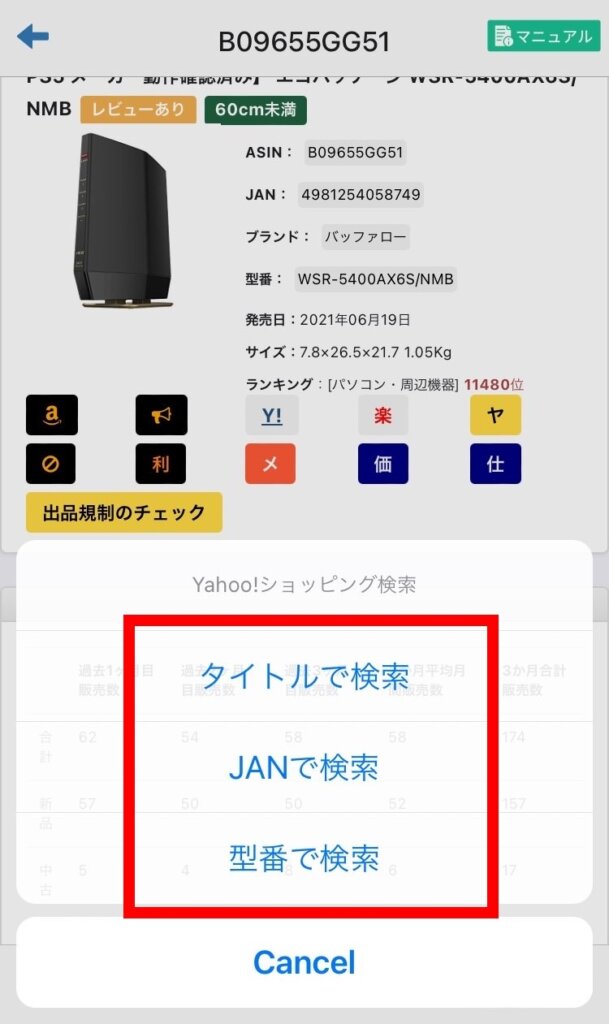Tap the red メ button

tap(270, 463)
